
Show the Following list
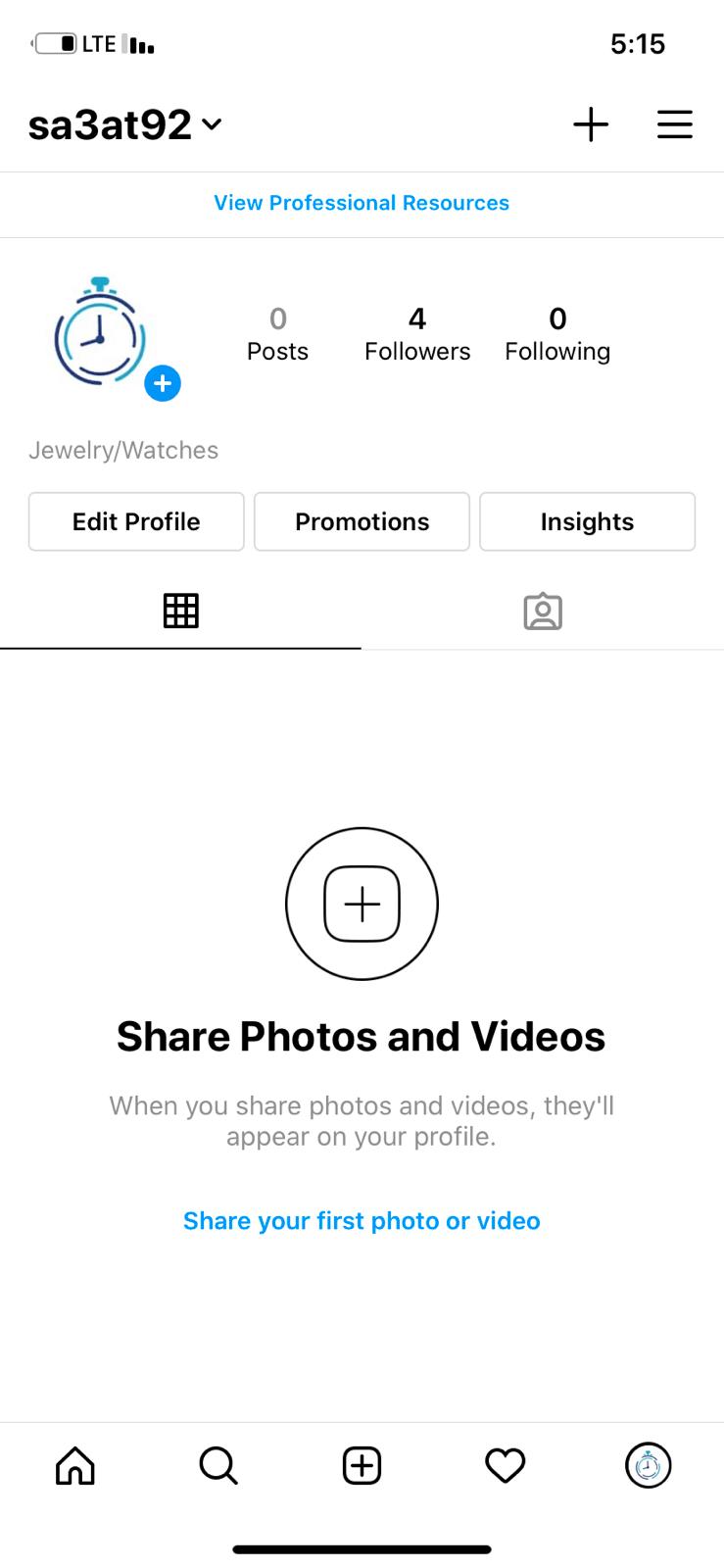pyautogui.click(x=557, y=334)
